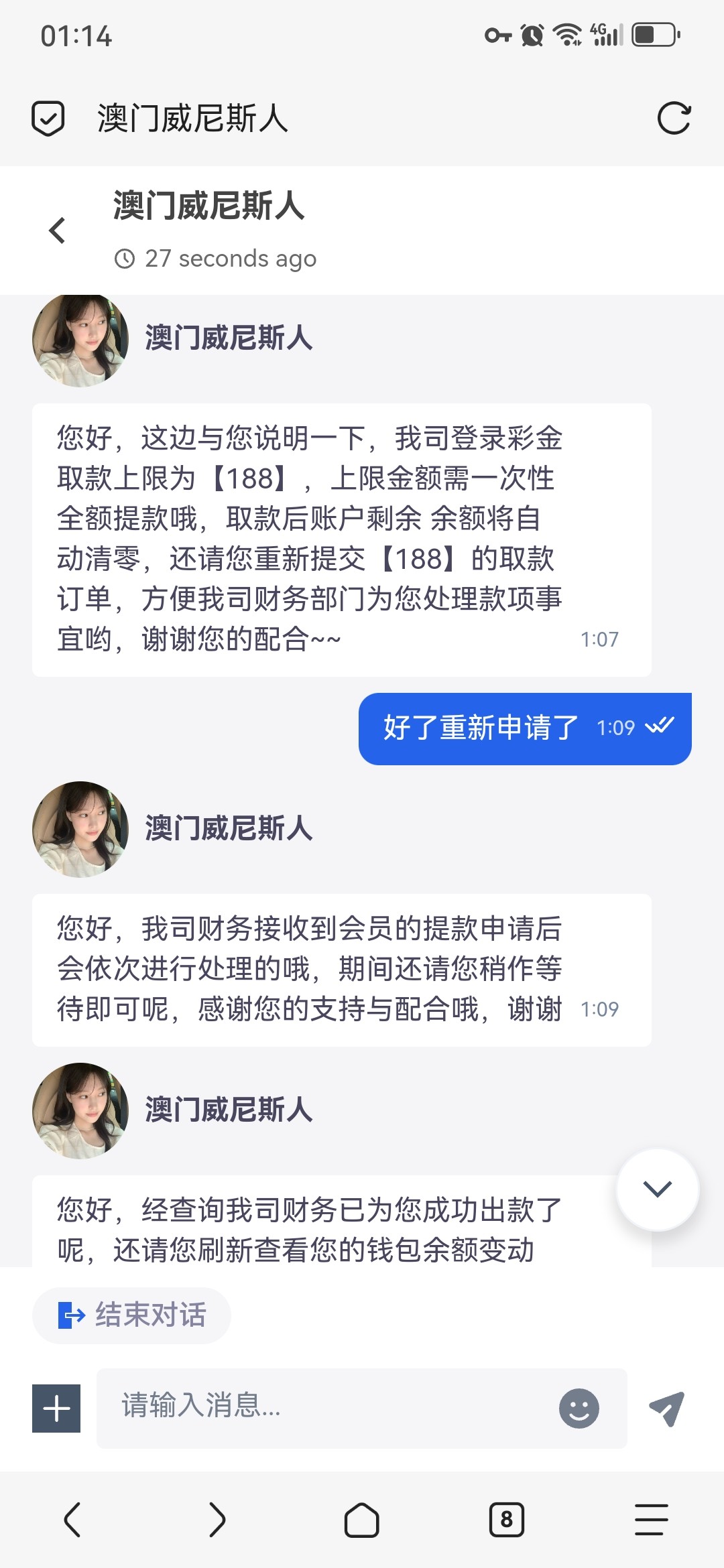Viewport: 724px width, 1568px height.
Task: Reload the page with the refresh icon
Action: (x=674, y=119)
